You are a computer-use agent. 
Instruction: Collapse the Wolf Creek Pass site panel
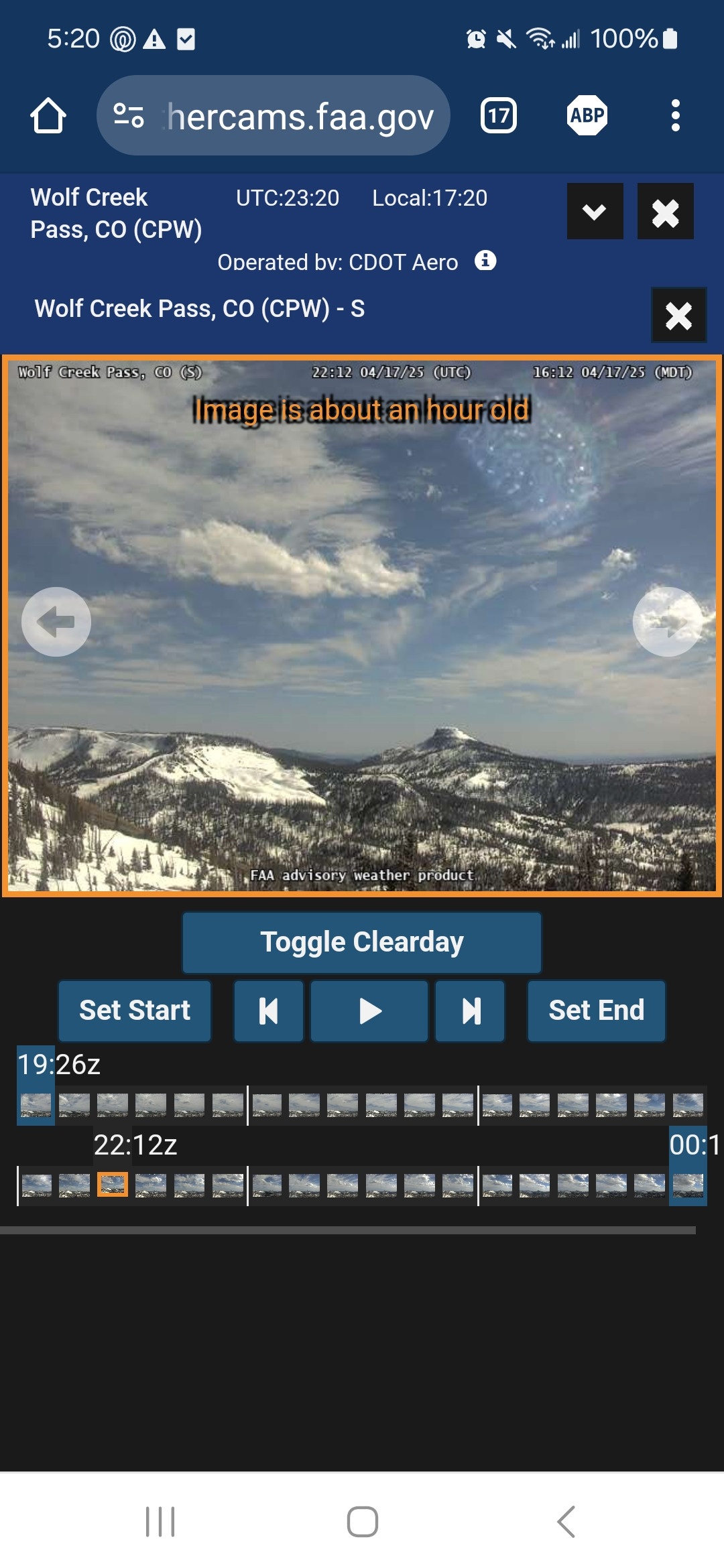point(595,212)
